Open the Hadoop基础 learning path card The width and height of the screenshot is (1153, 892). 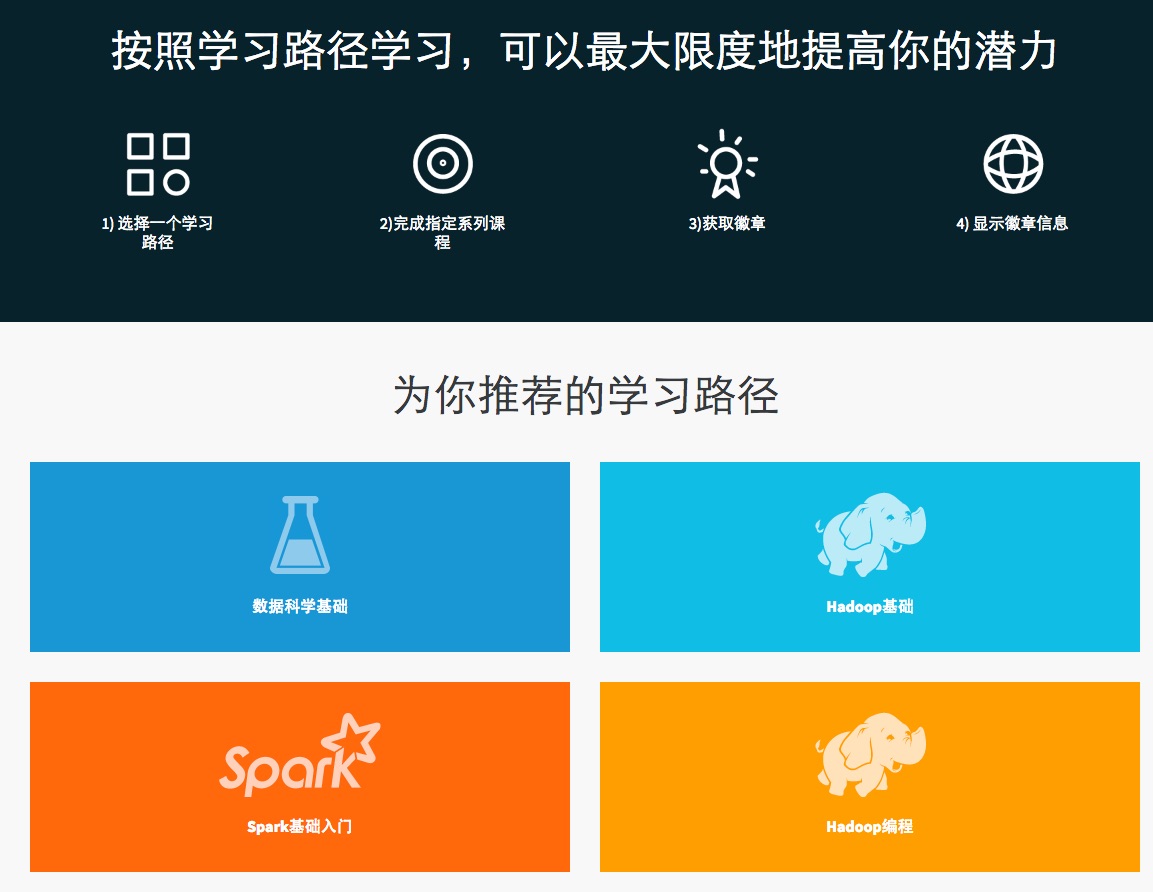(869, 557)
